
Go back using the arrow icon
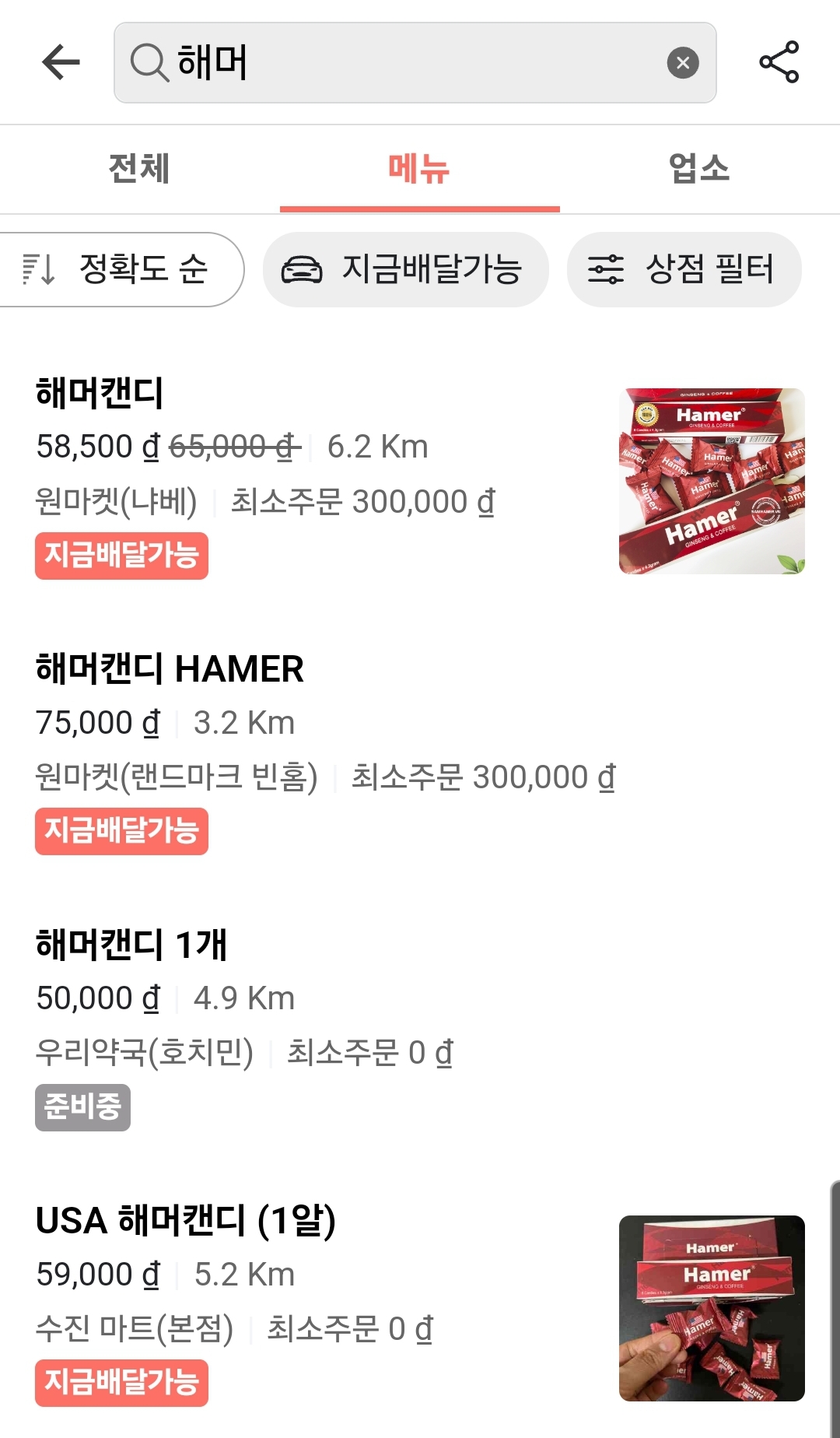61,62
